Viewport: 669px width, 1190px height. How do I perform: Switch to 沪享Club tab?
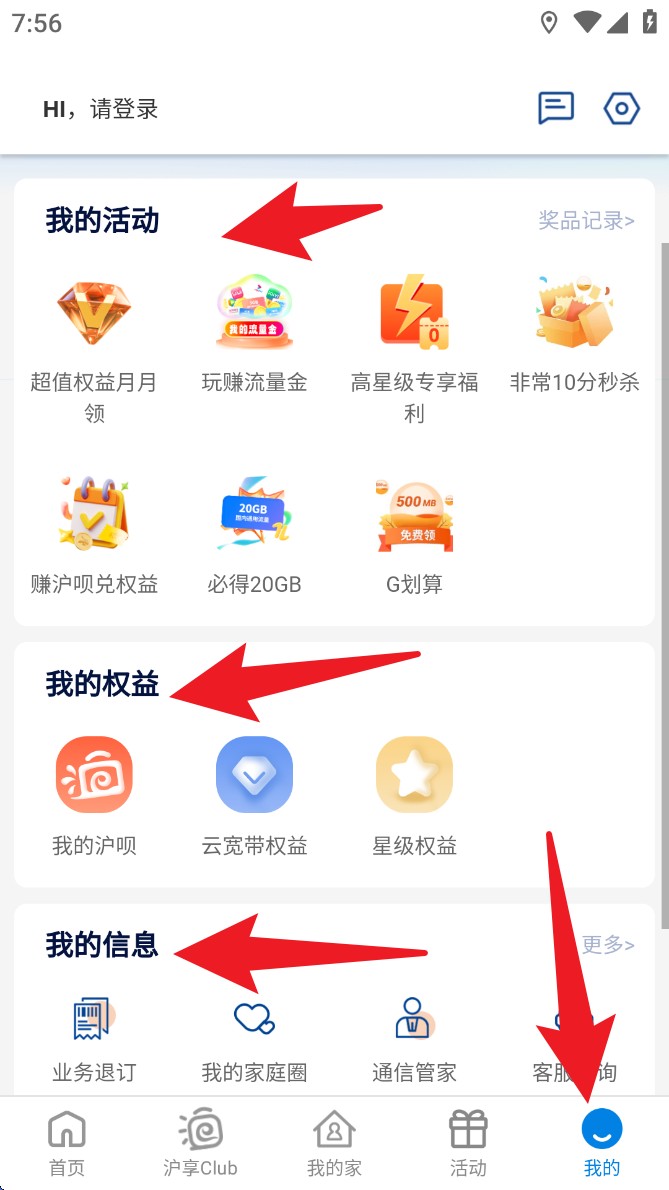click(200, 1144)
